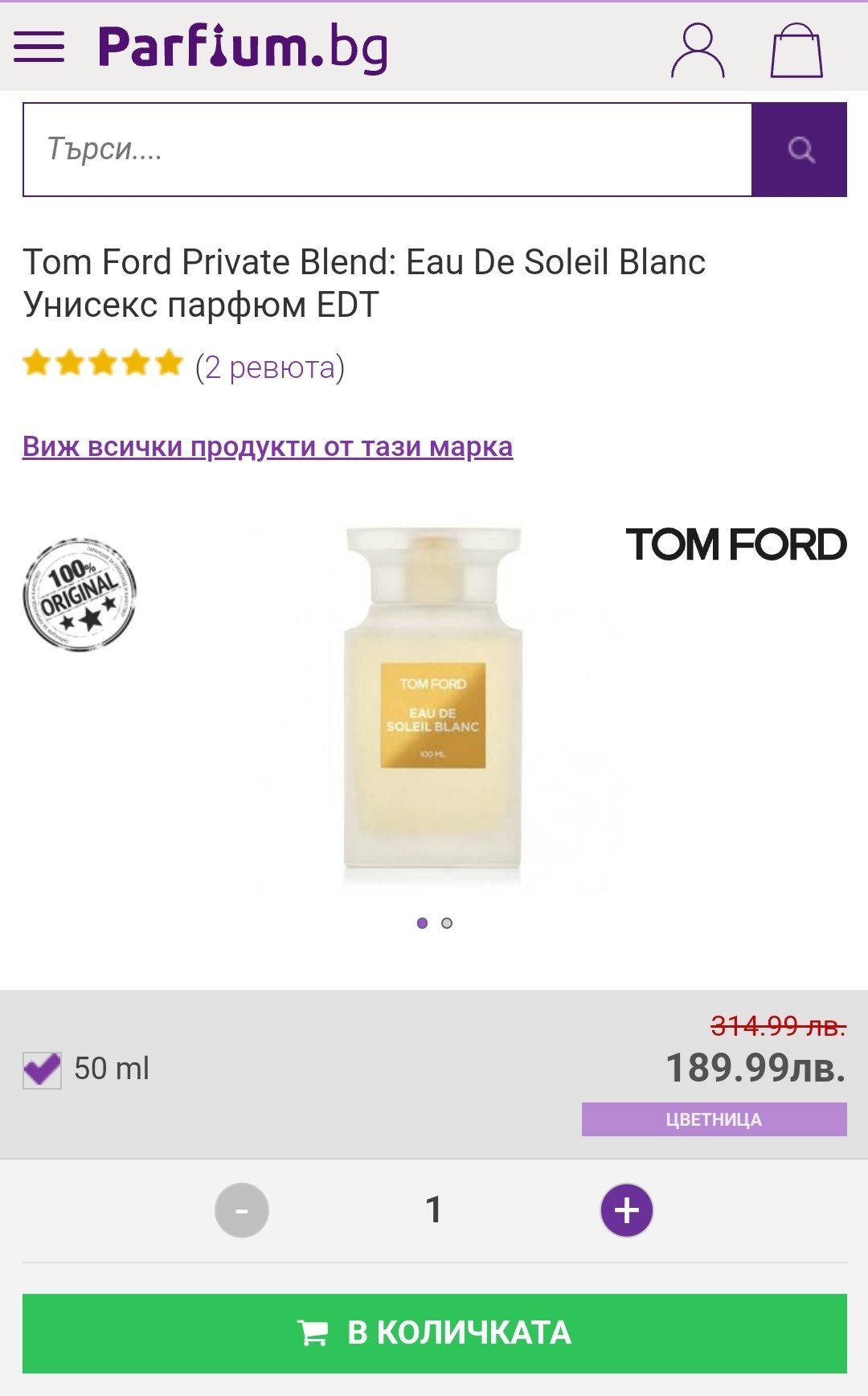Viewport: 868px width, 1396px height.
Task: Go to the Parfium.bg home page
Action: 243,47
